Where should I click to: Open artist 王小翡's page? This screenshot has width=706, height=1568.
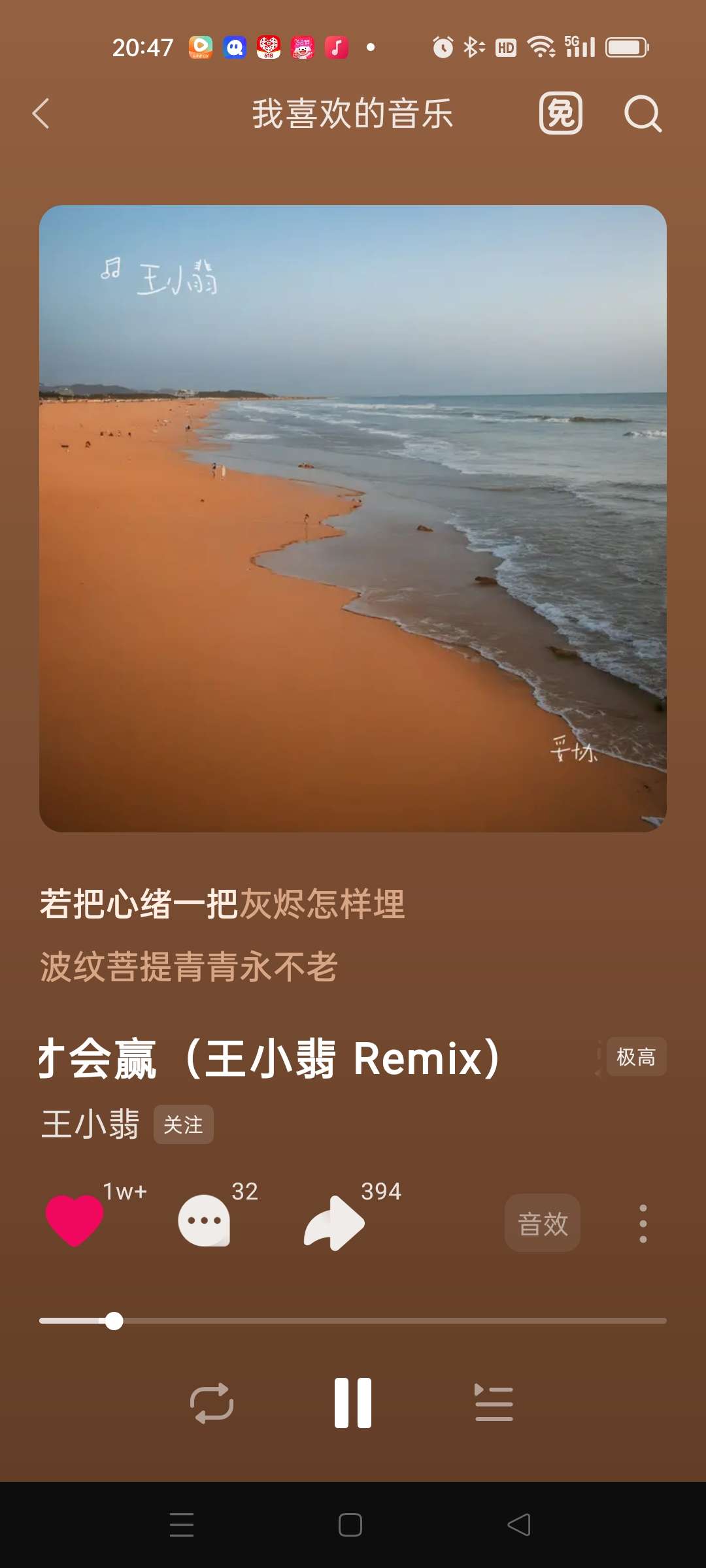90,1124
